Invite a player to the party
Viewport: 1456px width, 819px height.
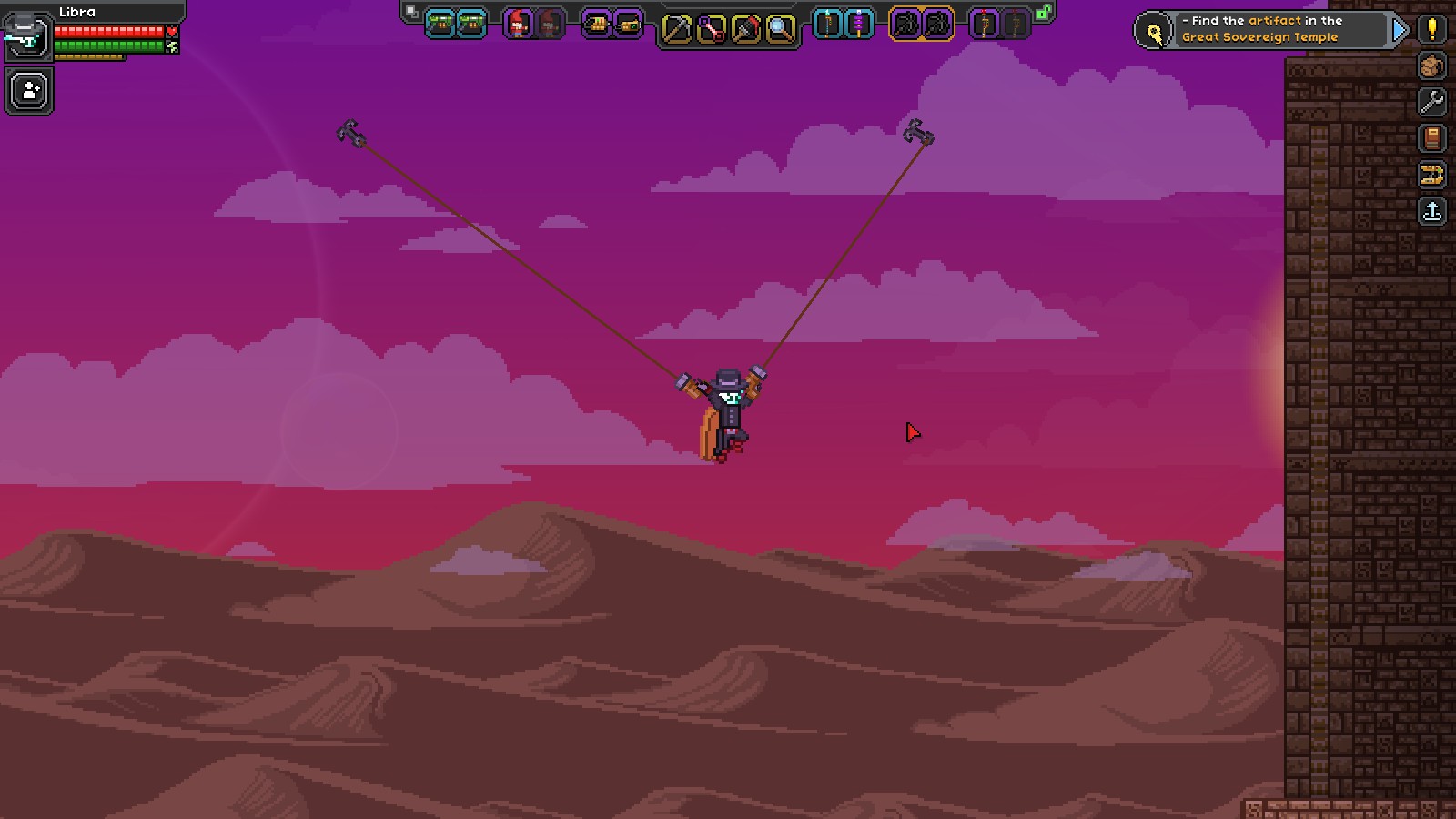pyautogui.click(x=29, y=91)
